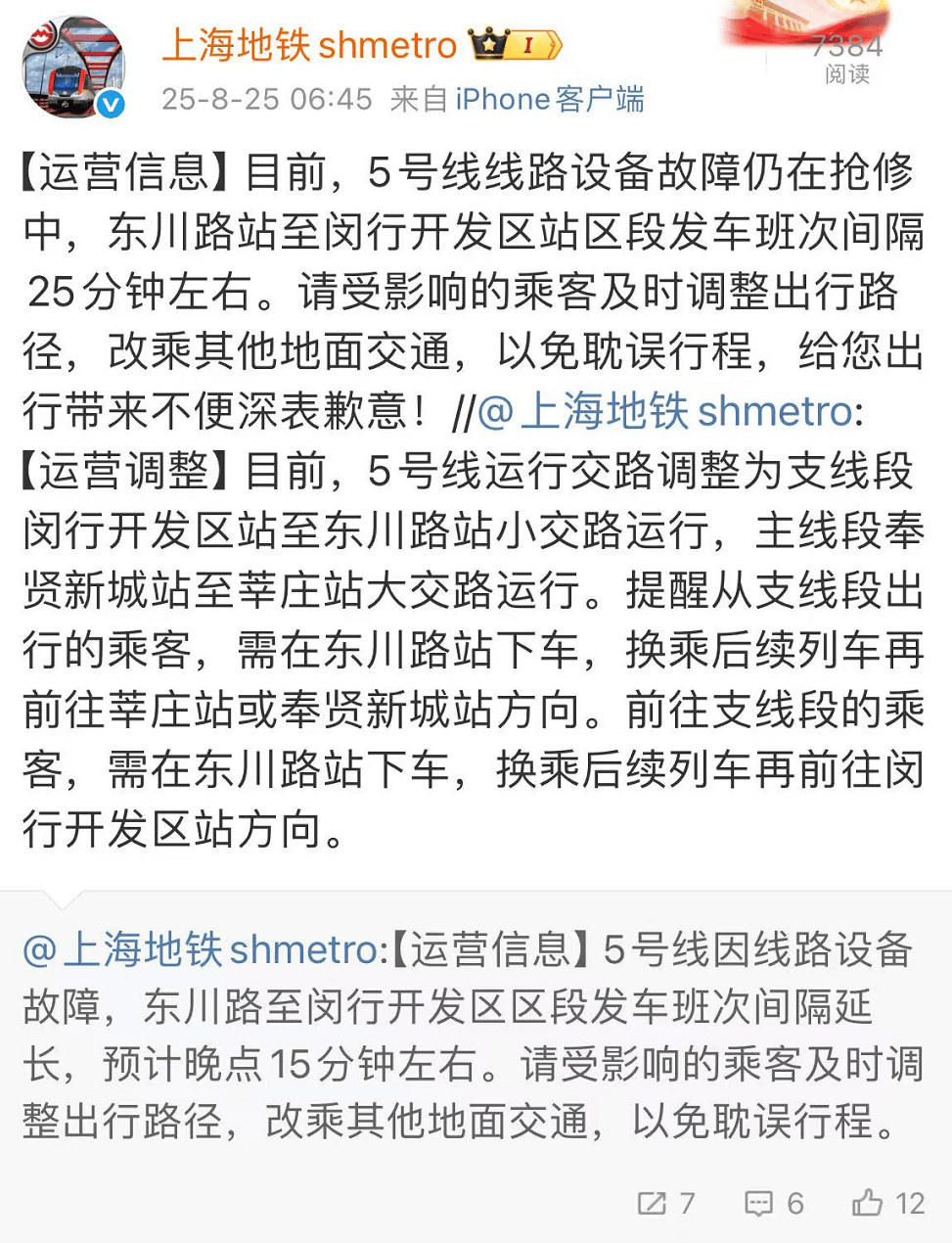Repost the quoted post with 7 reposts
Screen dimensions: 952x1243
point(665,1203)
